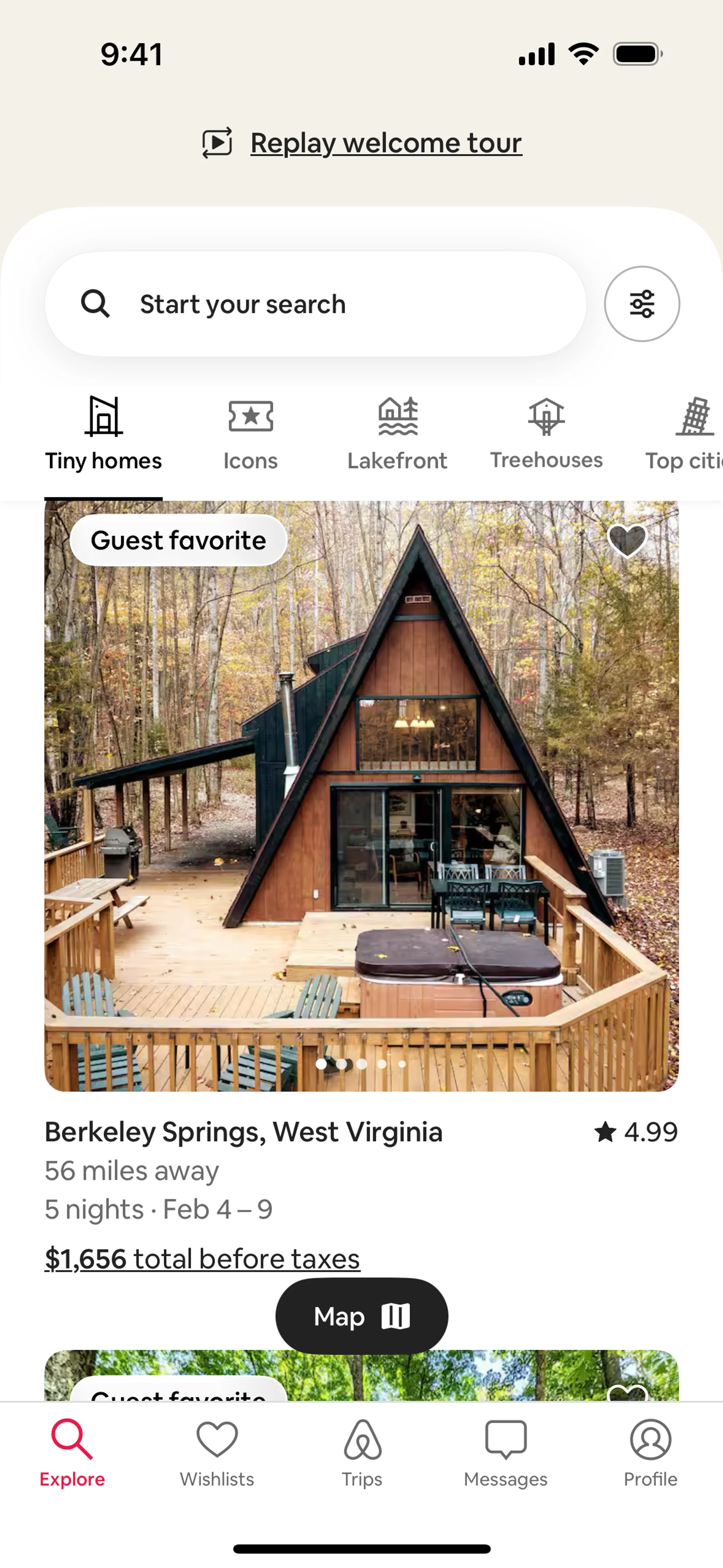Open the Trips tab
Image resolution: width=723 pixels, height=1568 pixels.
point(361,1452)
